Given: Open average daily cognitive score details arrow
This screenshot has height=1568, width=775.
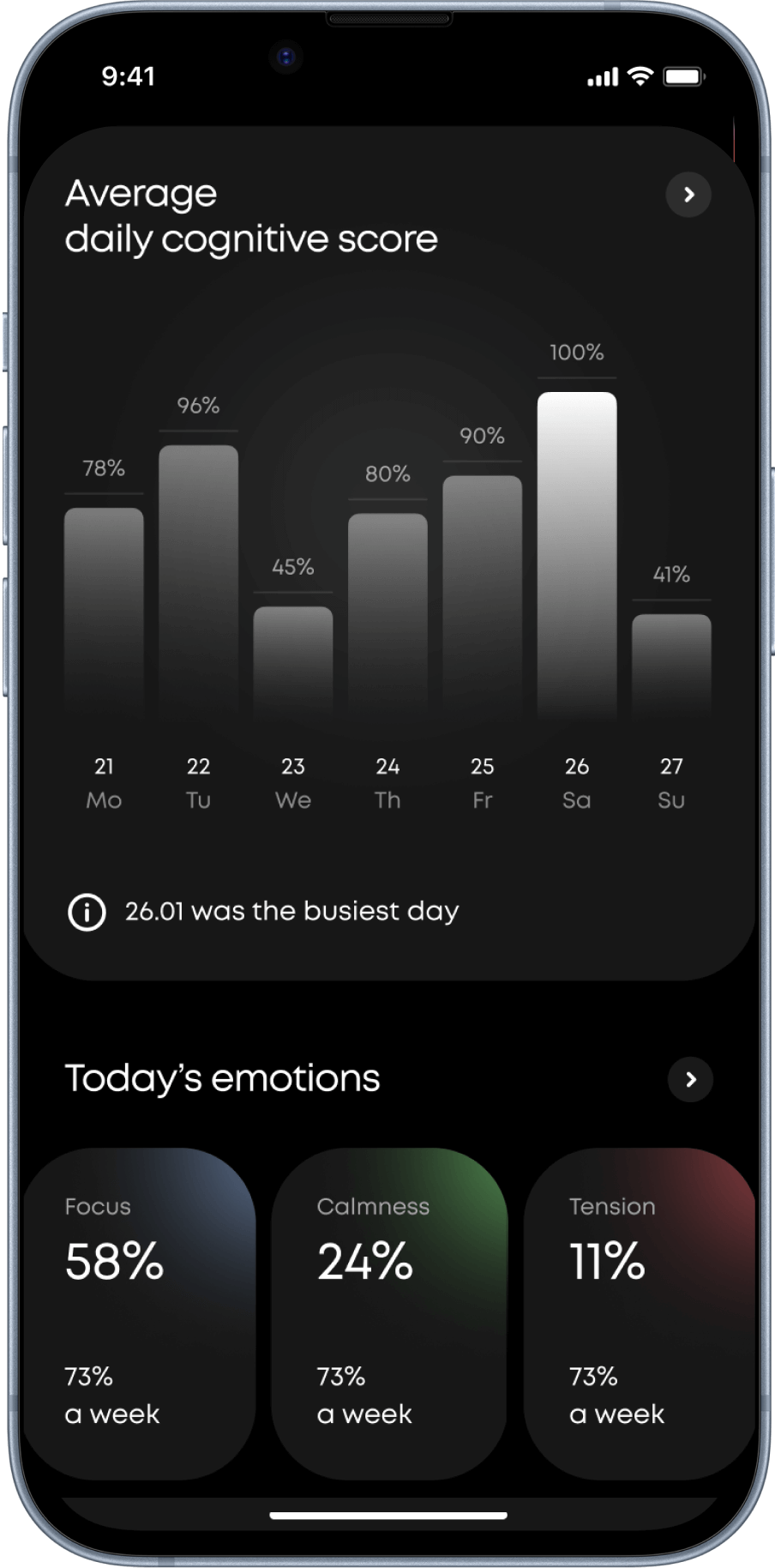Looking at the screenshot, I should [688, 195].
